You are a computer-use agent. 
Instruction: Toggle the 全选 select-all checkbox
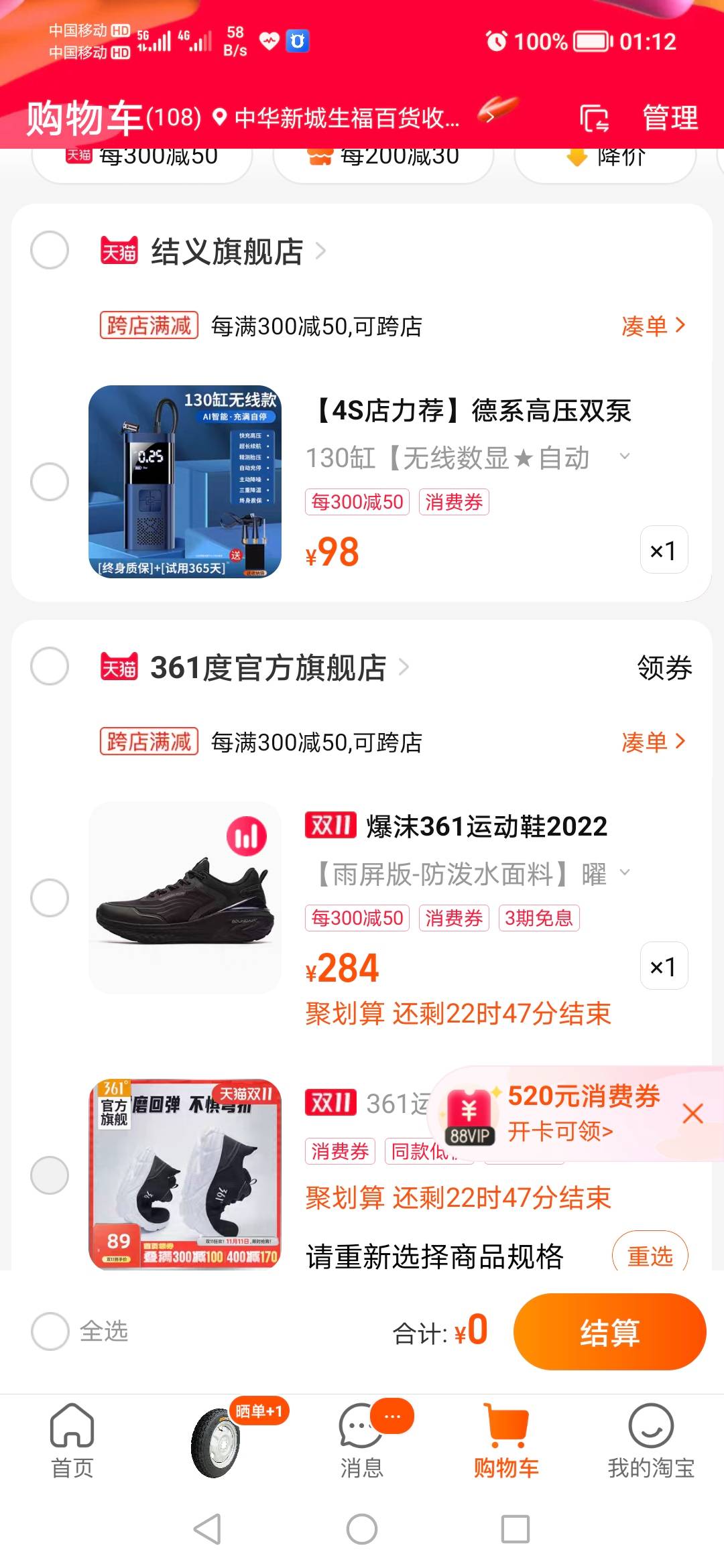point(50,1331)
